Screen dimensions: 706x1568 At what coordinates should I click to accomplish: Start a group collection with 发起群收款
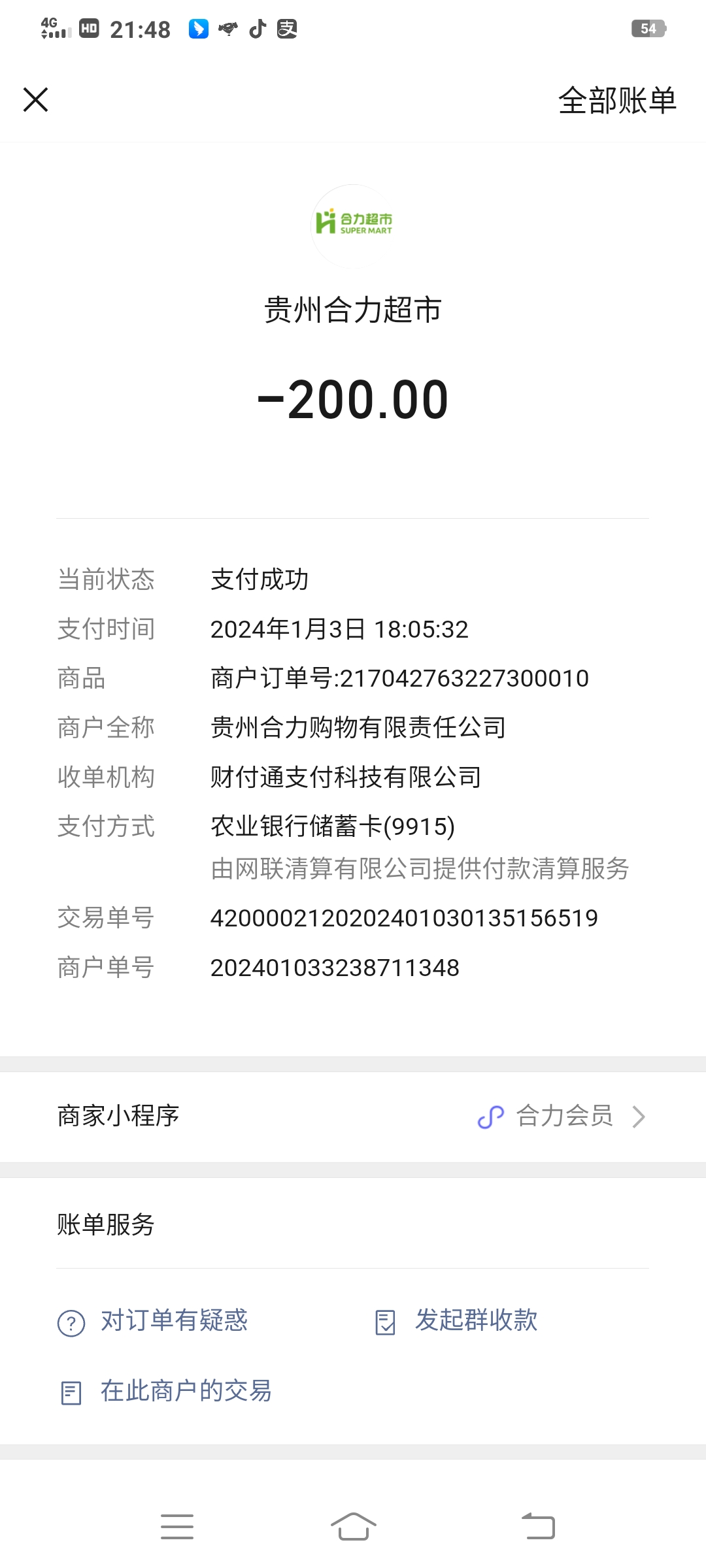coord(457,1321)
